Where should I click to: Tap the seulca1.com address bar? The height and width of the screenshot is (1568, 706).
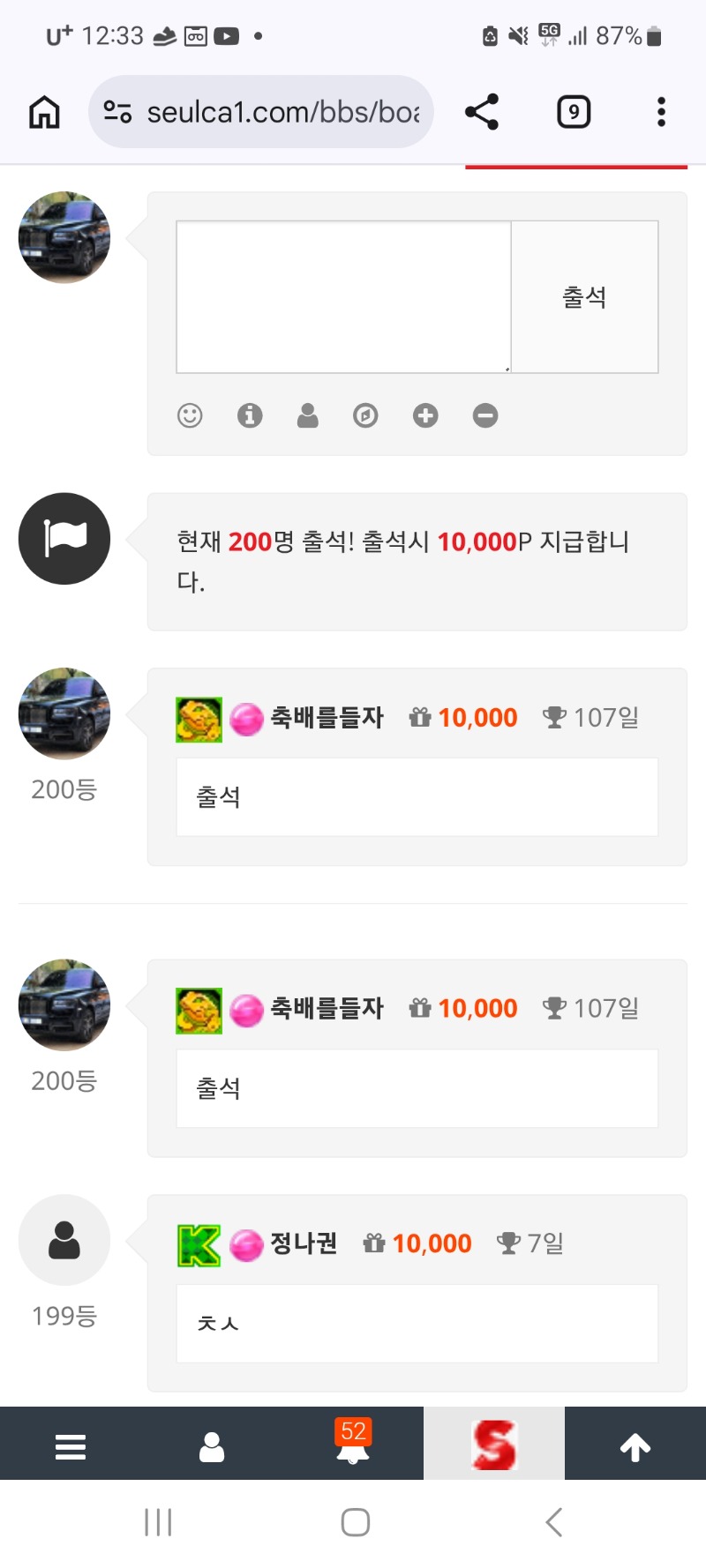265,112
